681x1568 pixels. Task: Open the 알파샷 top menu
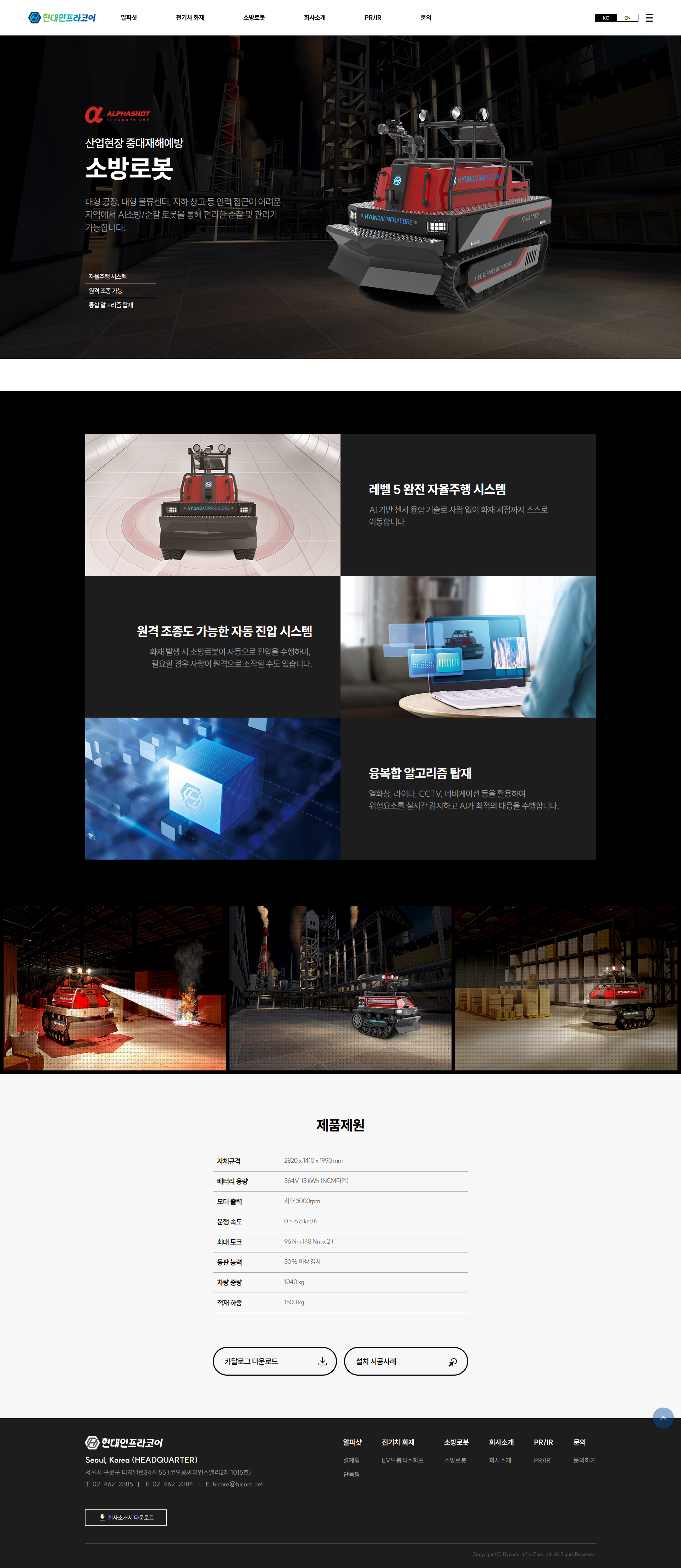pyautogui.click(x=129, y=18)
